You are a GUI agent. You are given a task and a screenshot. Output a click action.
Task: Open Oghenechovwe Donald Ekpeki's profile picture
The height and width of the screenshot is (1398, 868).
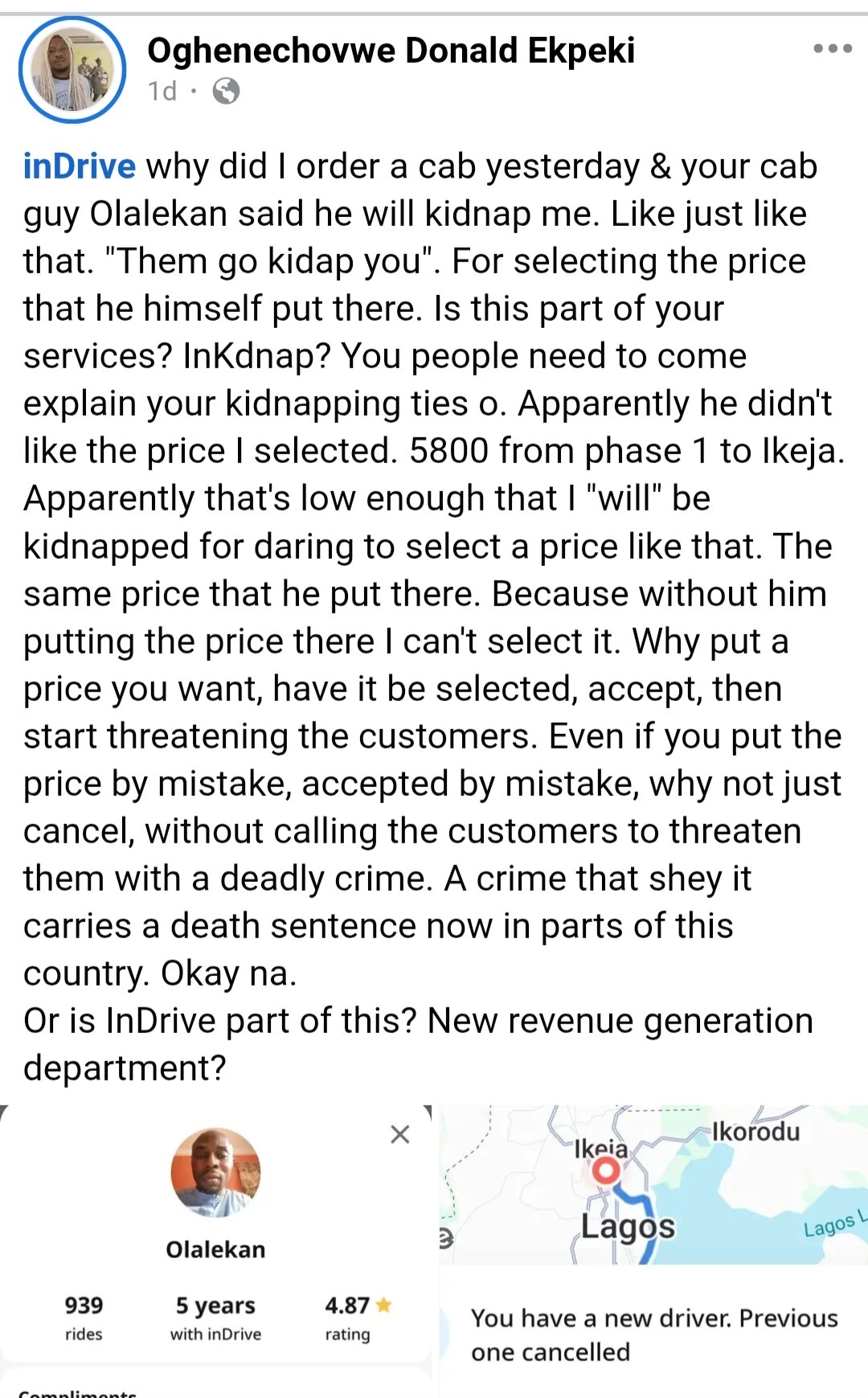point(72,70)
